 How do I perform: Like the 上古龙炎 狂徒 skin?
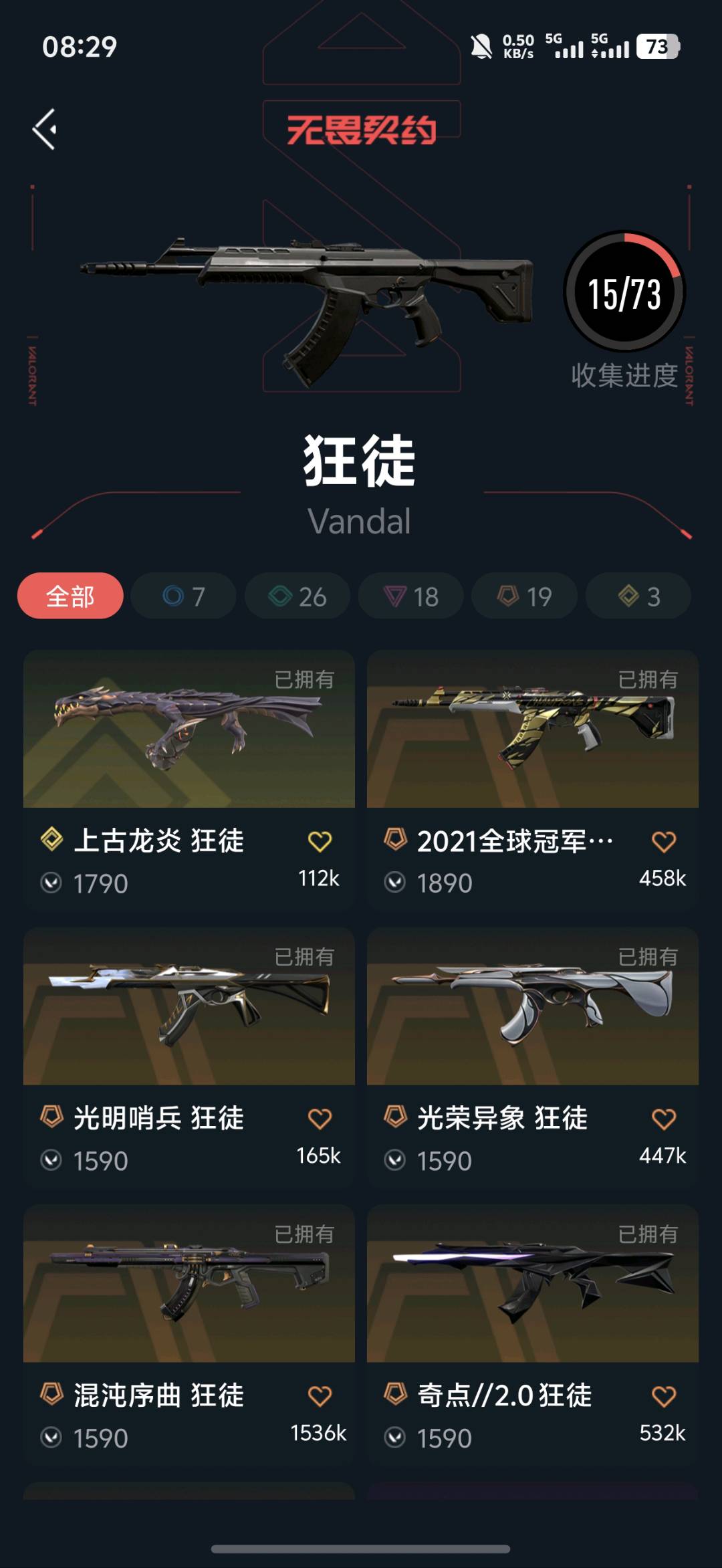click(320, 842)
